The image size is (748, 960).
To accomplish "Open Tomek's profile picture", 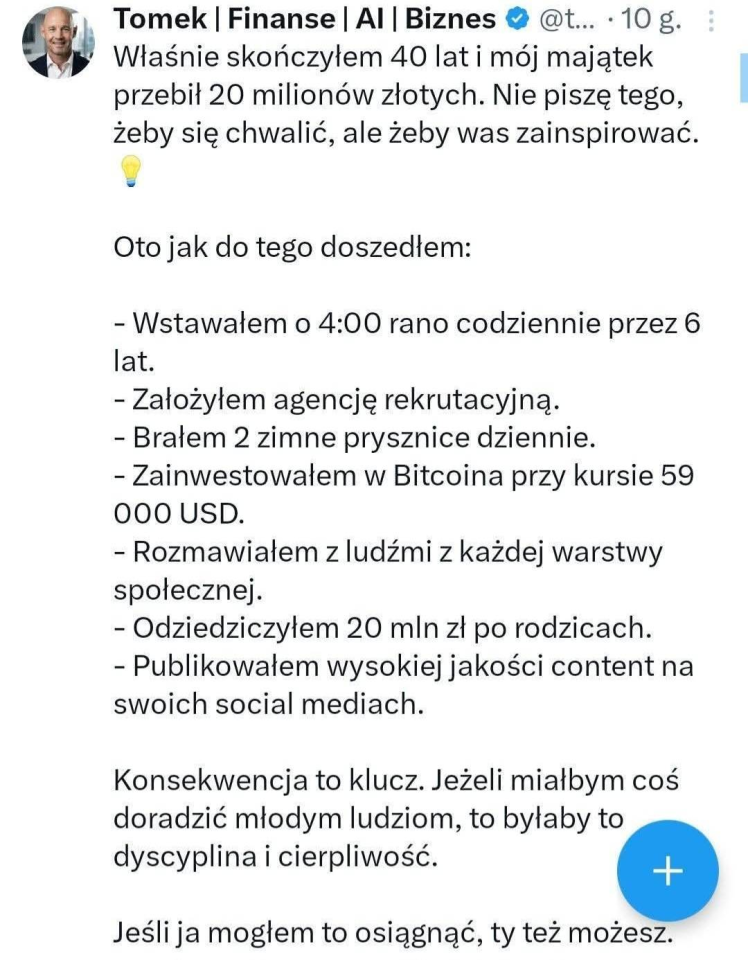I will tap(58, 43).
